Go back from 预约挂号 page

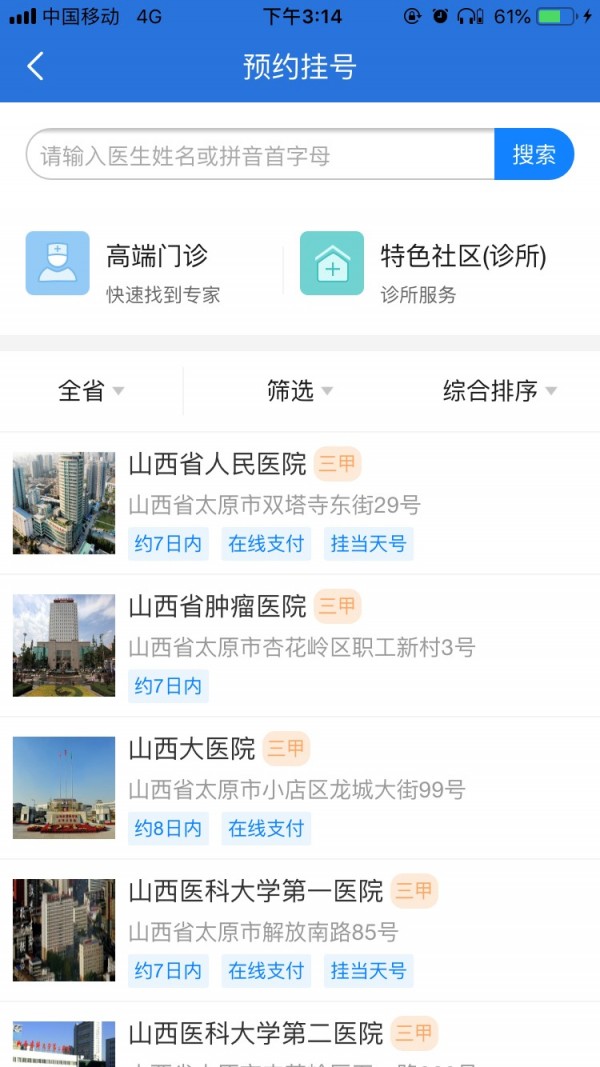click(x=36, y=67)
